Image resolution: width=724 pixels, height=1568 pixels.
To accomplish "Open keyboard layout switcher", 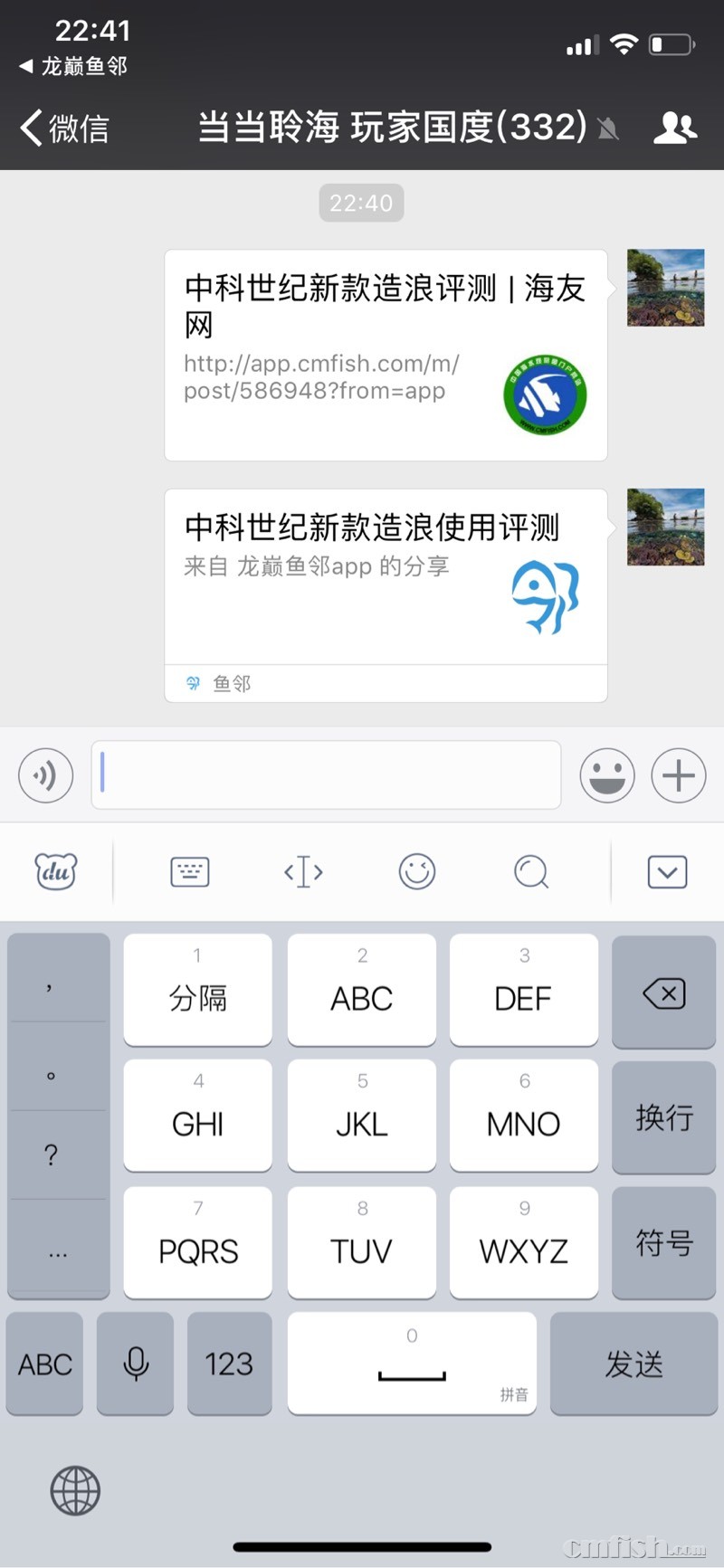I will point(190,872).
